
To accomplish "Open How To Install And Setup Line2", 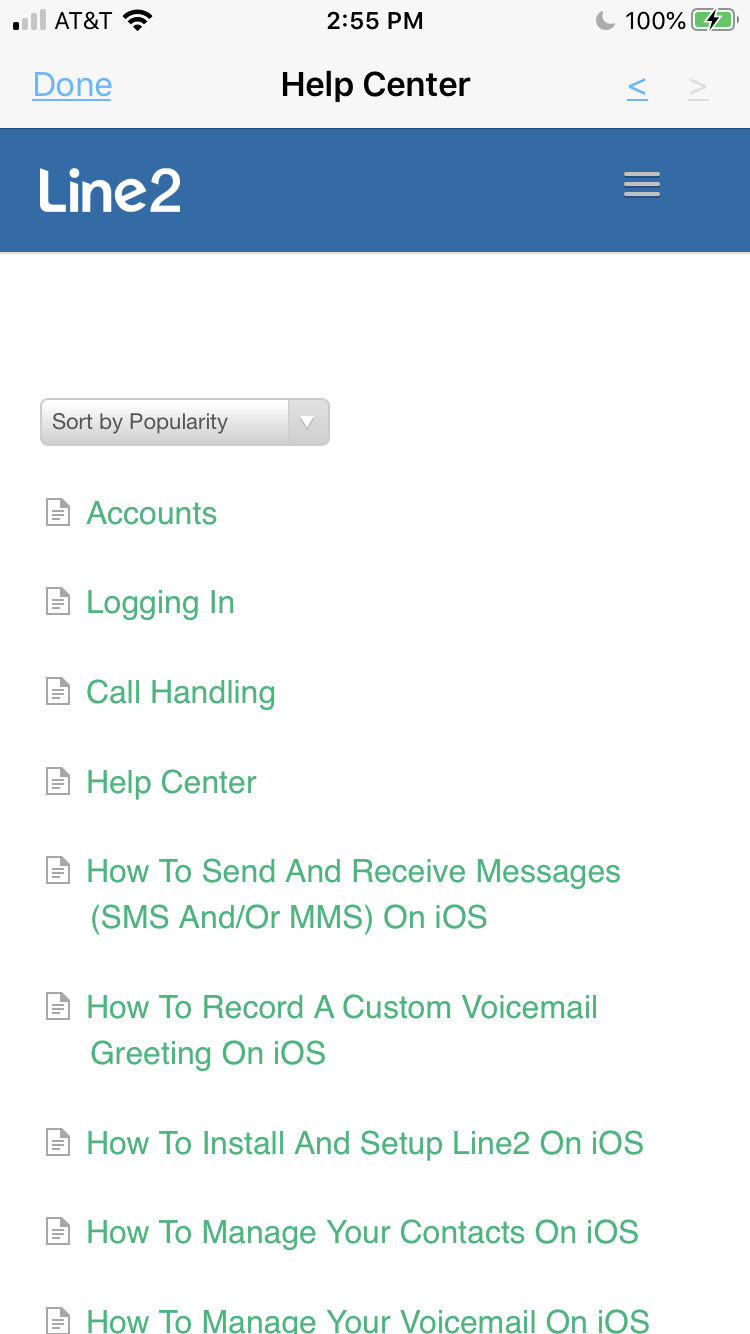I will click(x=365, y=1143).
